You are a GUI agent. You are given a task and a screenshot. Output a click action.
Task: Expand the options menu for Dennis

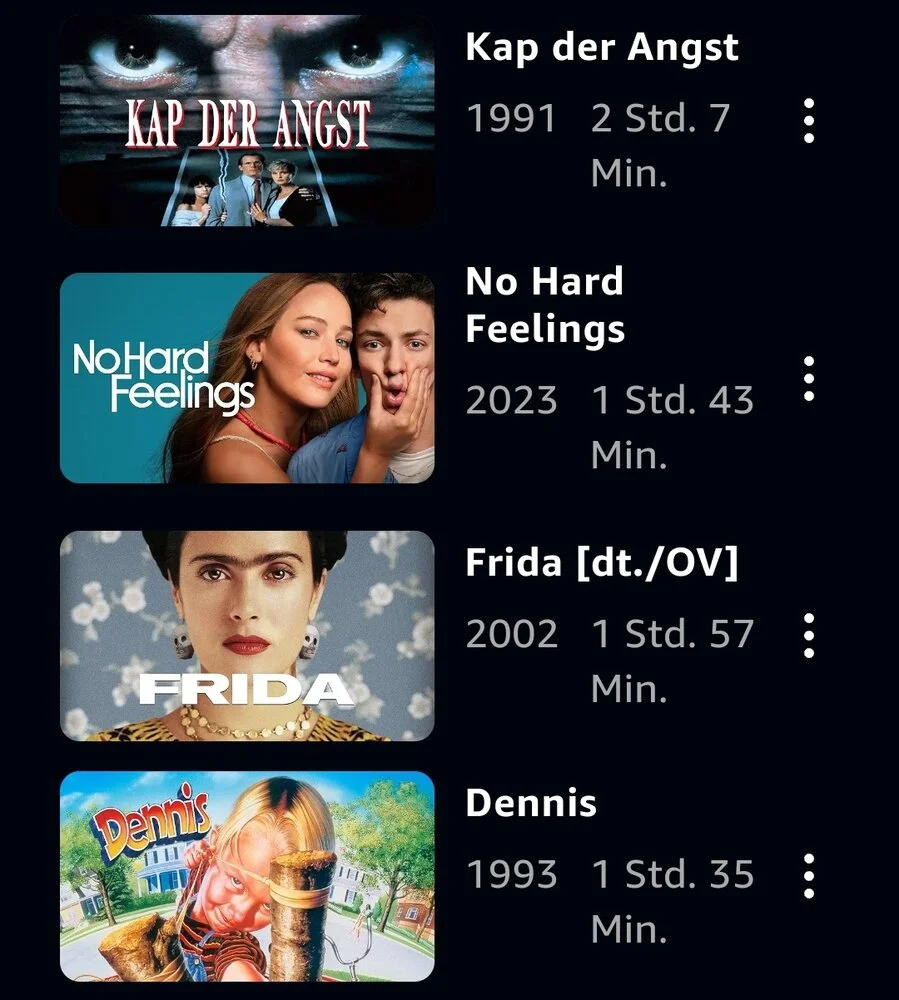point(809,876)
